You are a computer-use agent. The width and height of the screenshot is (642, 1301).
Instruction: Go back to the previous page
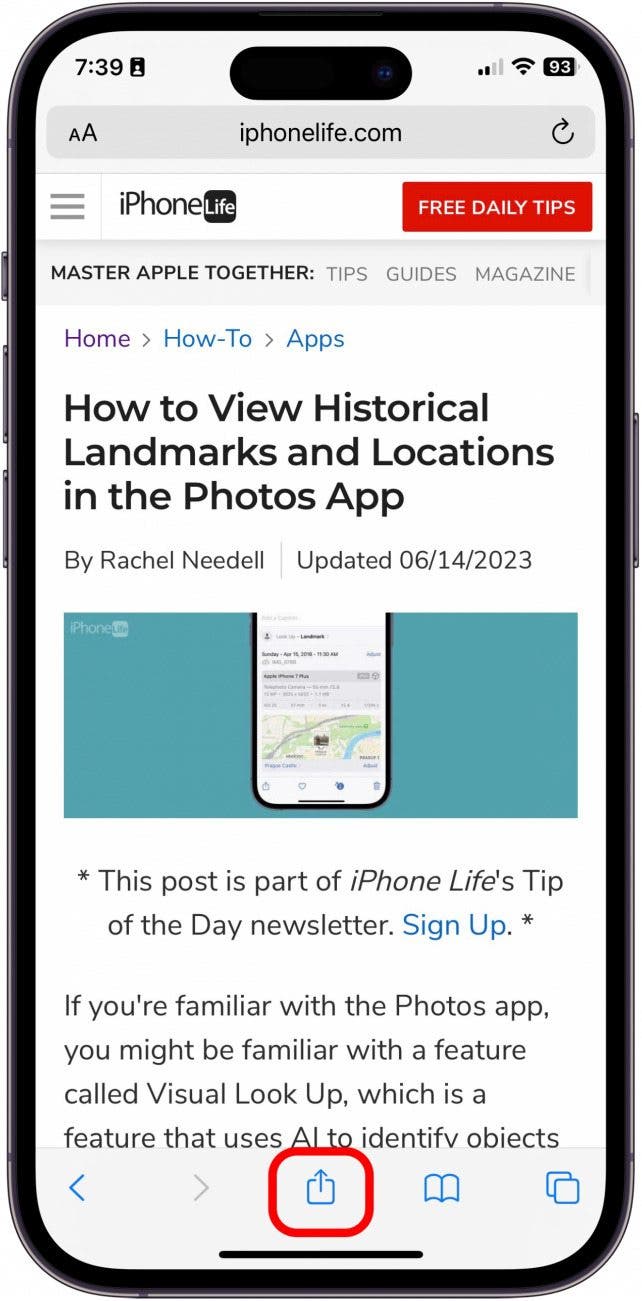click(x=78, y=1188)
